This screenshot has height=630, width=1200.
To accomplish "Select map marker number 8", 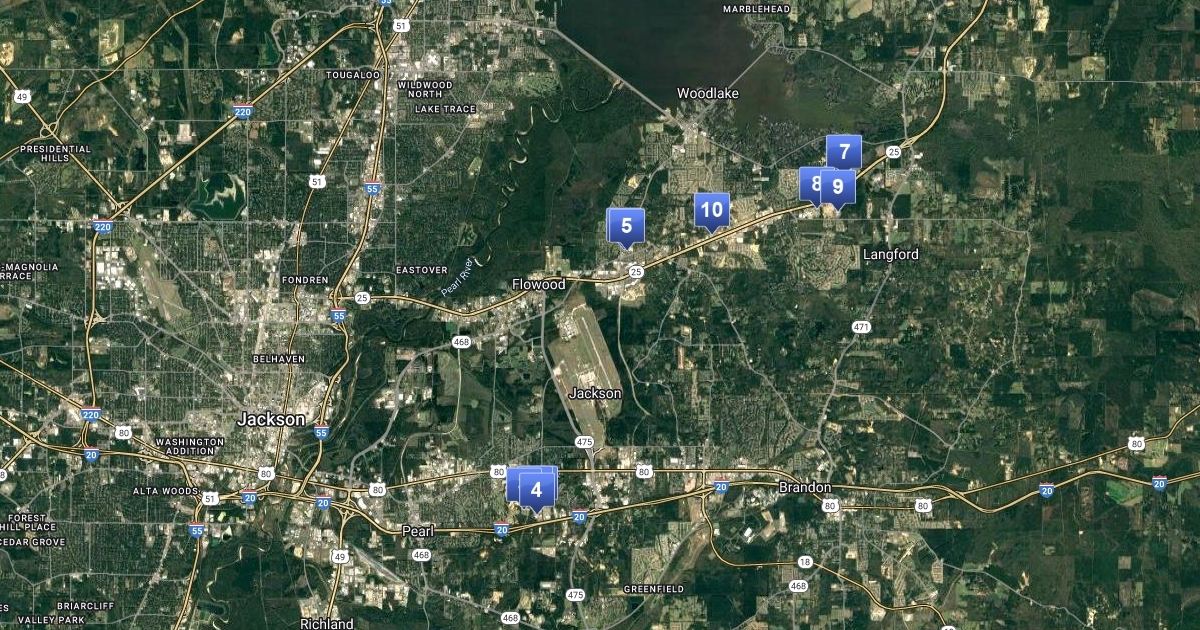I will click(811, 184).
